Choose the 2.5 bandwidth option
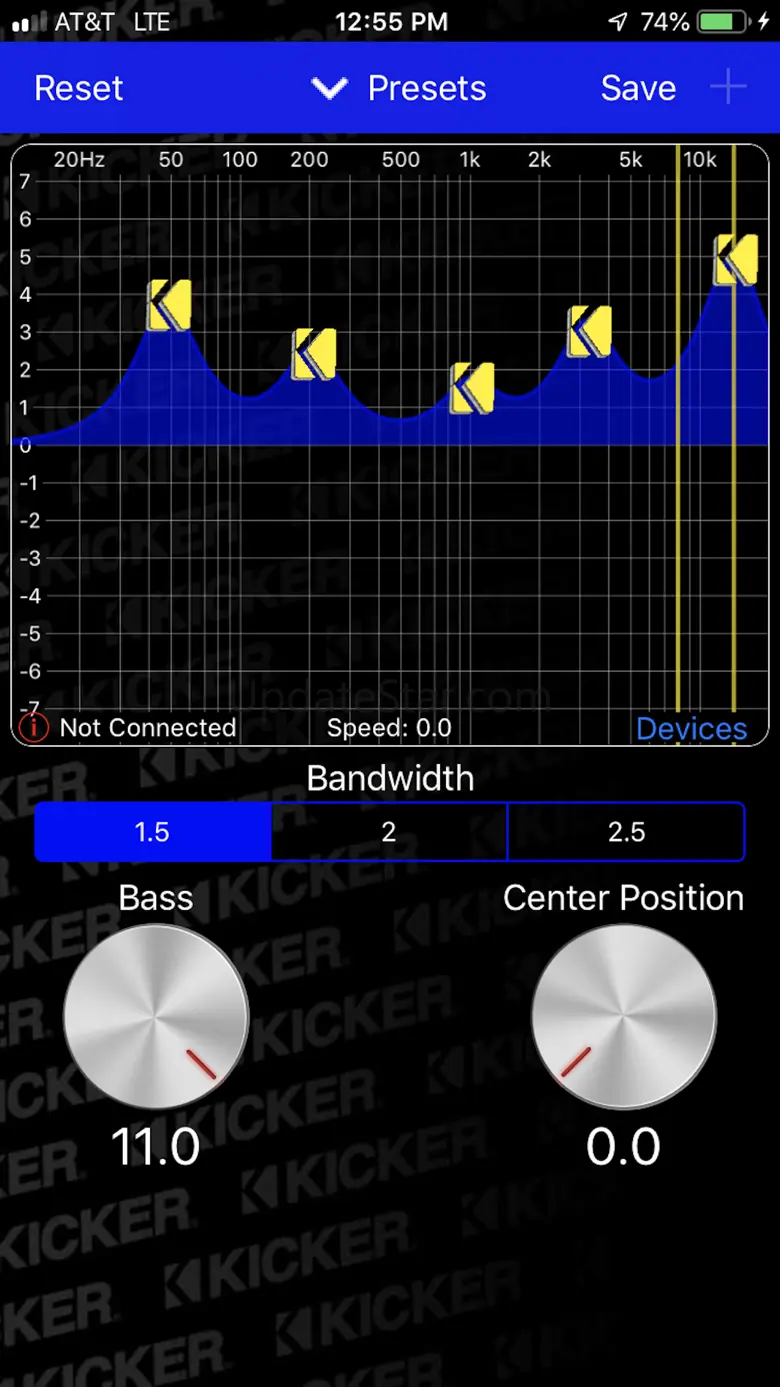This screenshot has width=780, height=1387. [x=626, y=832]
